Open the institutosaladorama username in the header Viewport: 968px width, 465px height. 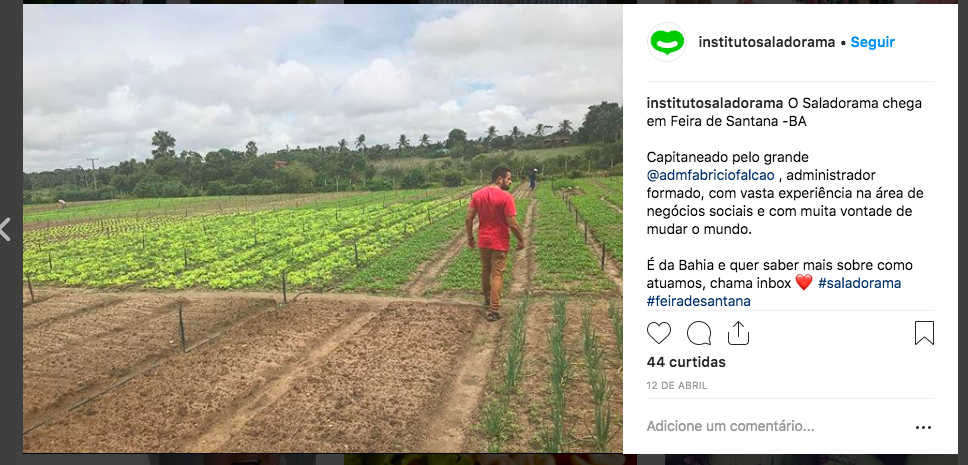click(766, 42)
